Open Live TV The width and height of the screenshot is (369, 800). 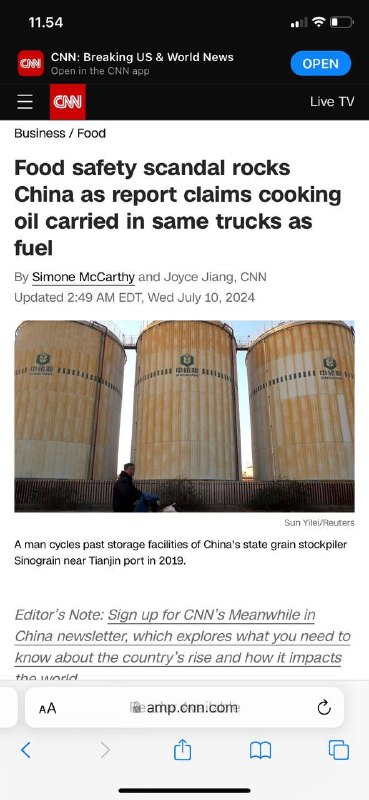pos(332,102)
